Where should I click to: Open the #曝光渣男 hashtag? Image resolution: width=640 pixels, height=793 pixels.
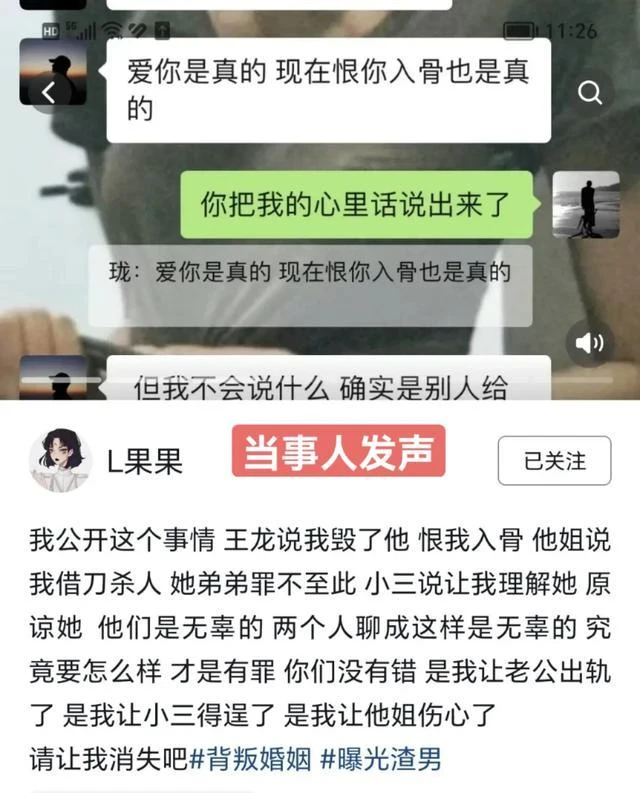pyautogui.click(x=381, y=759)
